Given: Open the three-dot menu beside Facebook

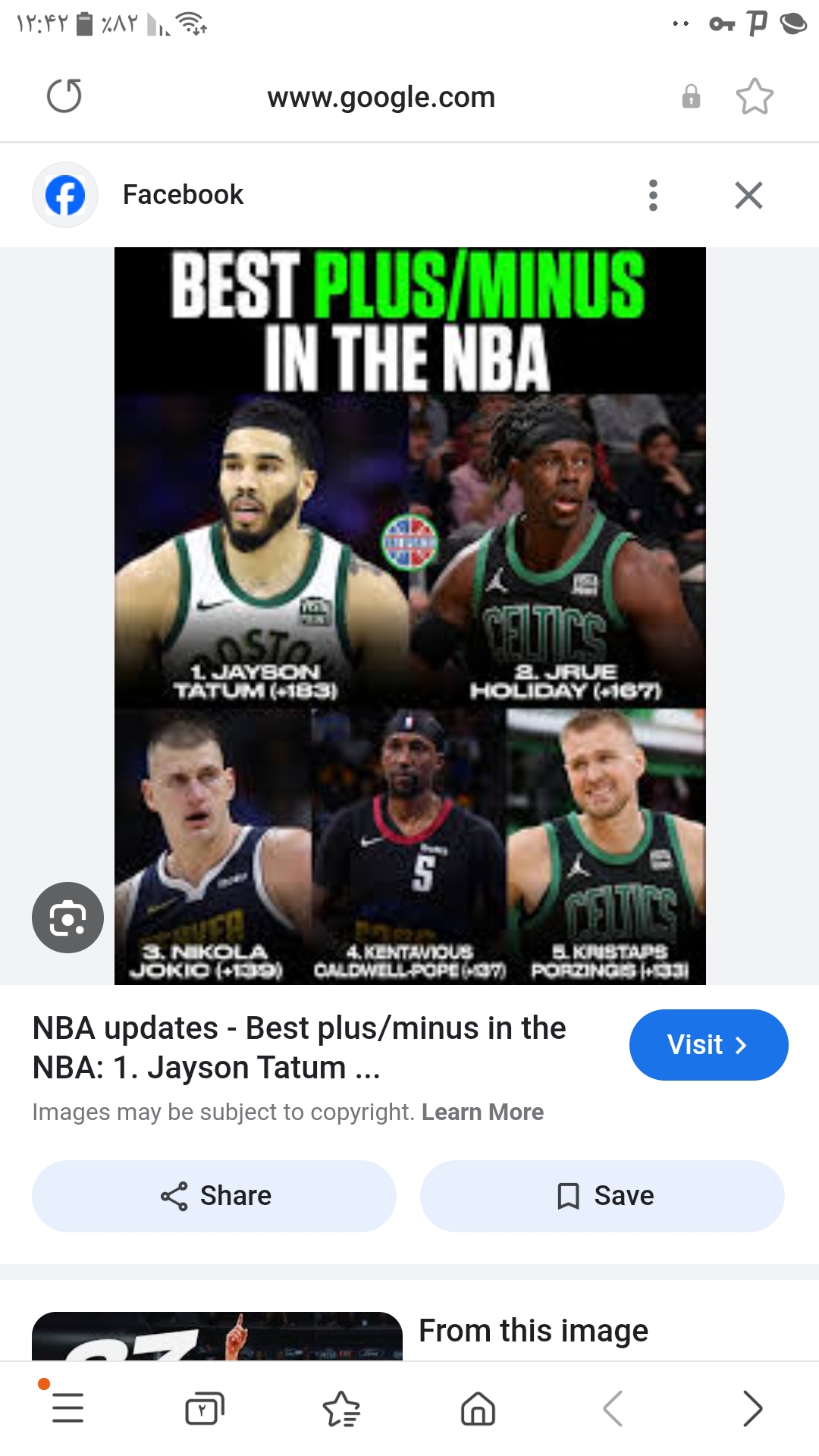Looking at the screenshot, I should coord(653,195).
